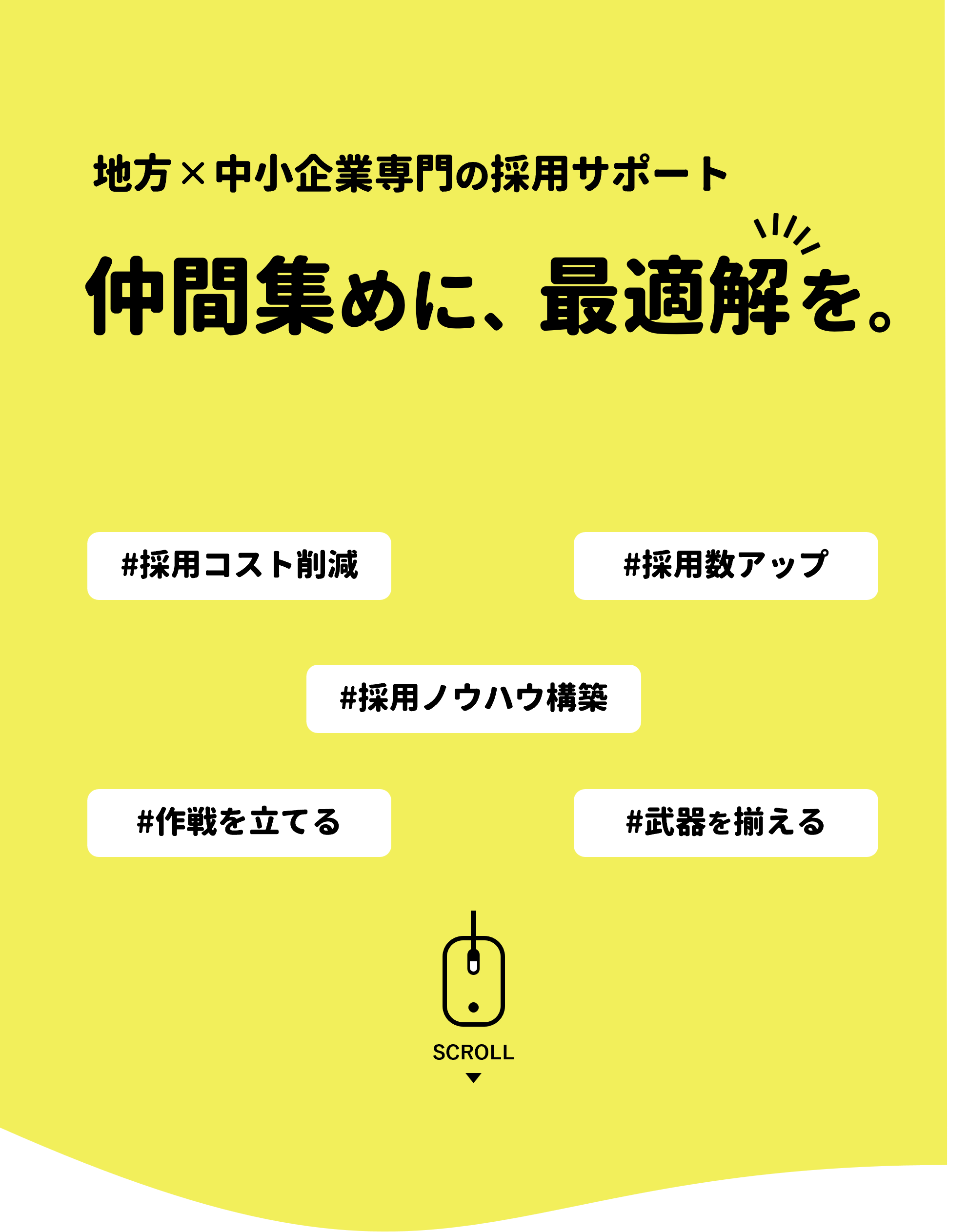Open the #採用ノウハウ構築 tag

(473, 698)
